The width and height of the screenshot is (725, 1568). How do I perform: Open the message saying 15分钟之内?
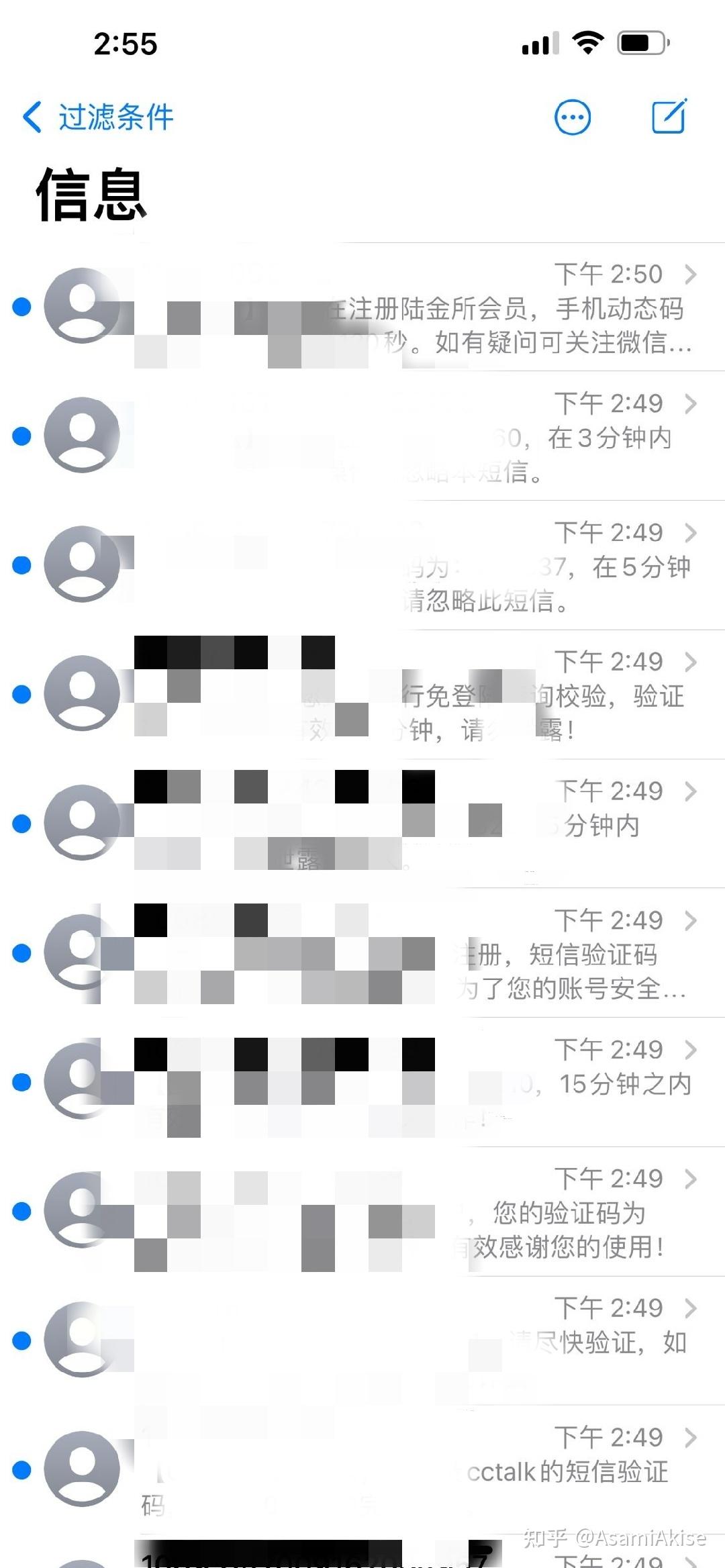click(x=362, y=1083)
